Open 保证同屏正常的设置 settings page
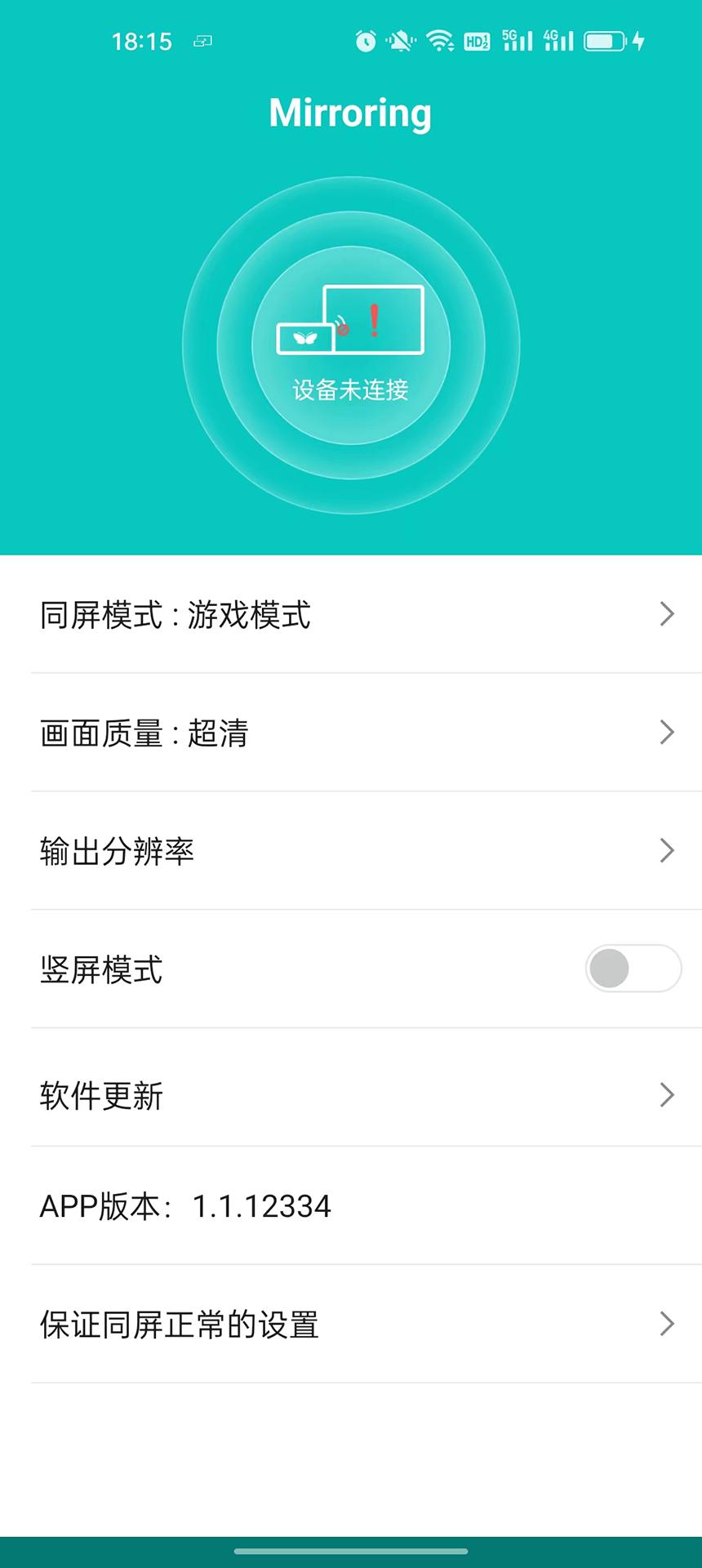 tap(351, 1325)
